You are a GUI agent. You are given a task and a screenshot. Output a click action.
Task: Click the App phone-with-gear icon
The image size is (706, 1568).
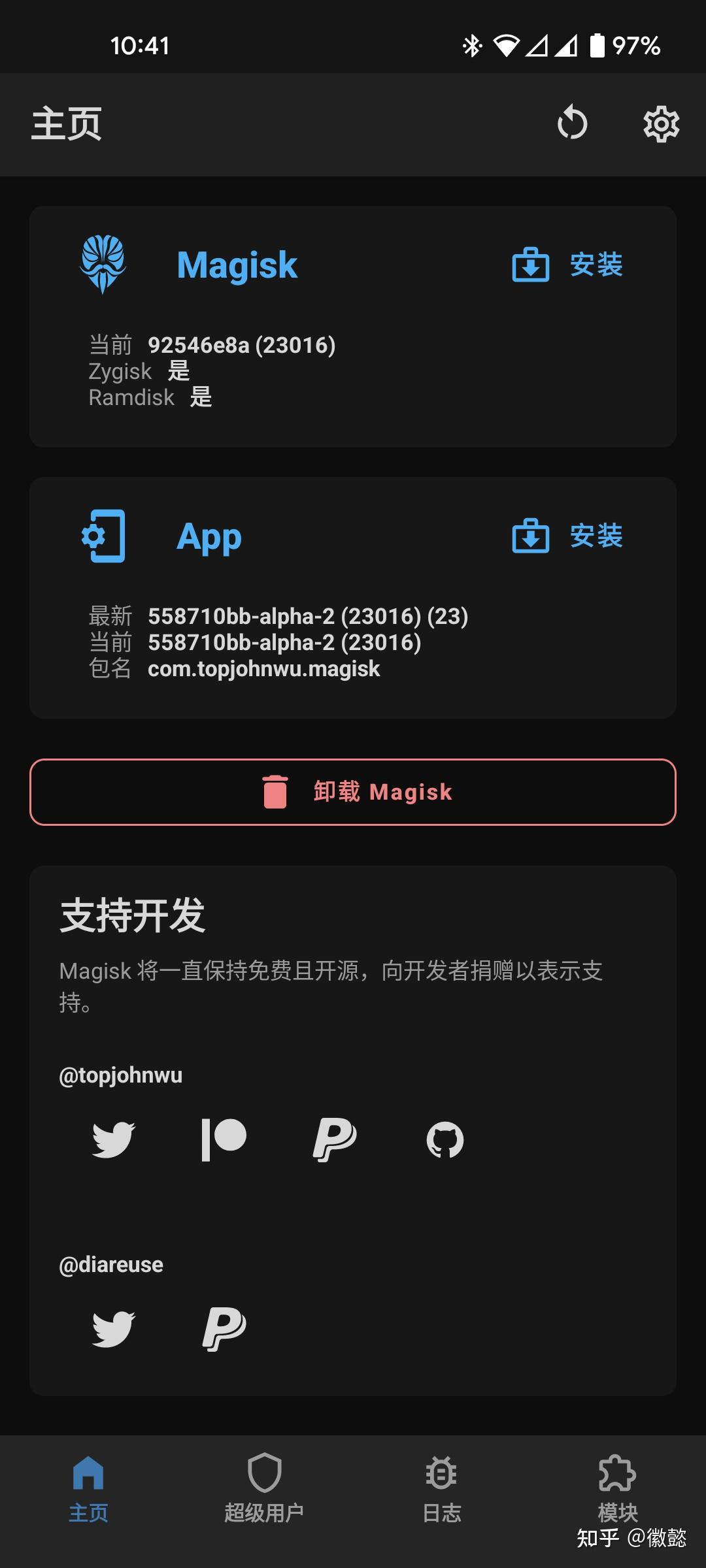pyautogui.click(x=105, y=537)
